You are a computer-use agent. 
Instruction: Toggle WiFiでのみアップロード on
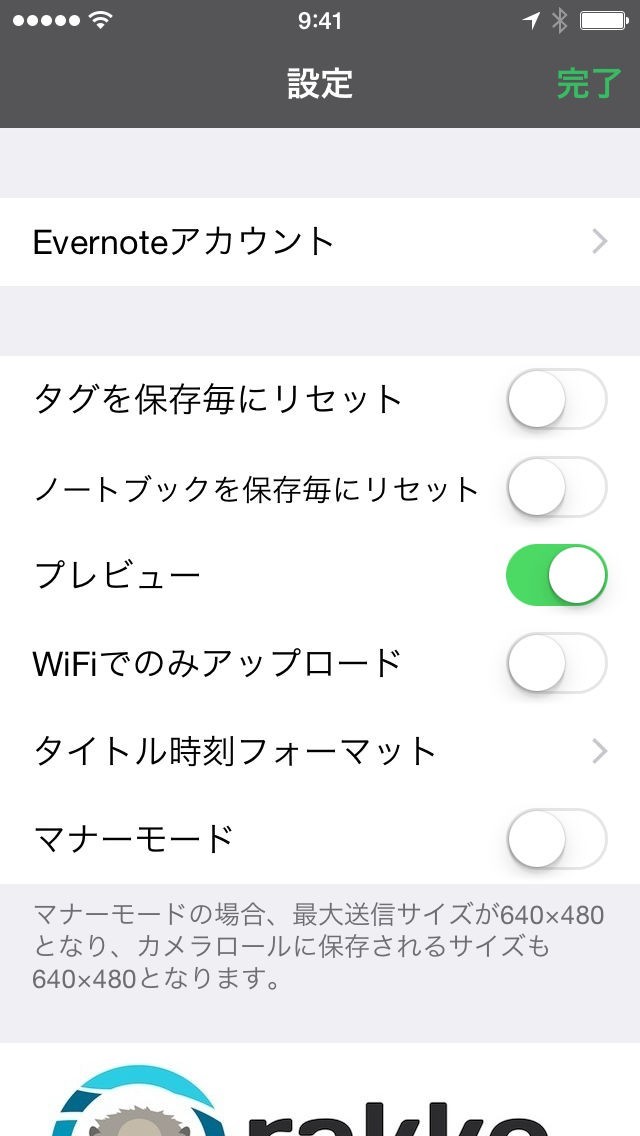(556, 664)
